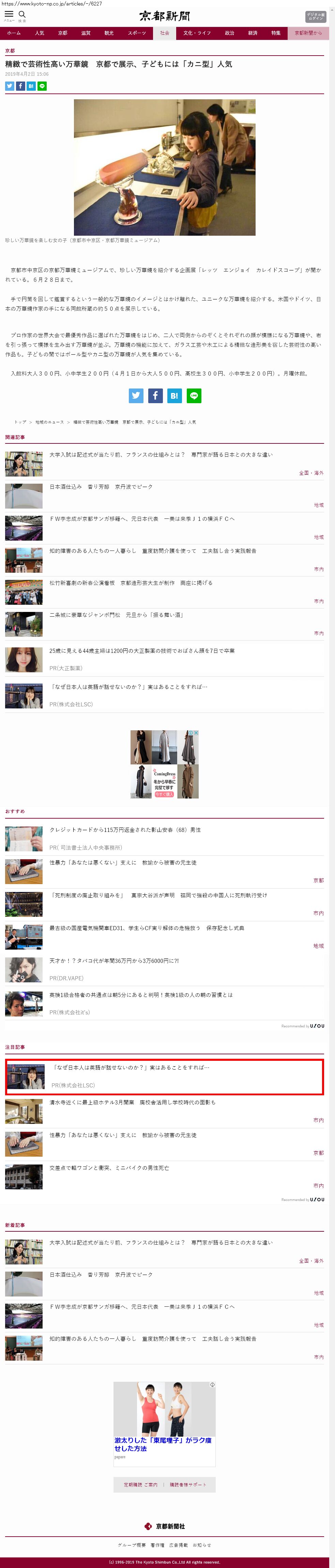Open 清水寺近くに最上級ホテル article

(x=132, y=1102)
